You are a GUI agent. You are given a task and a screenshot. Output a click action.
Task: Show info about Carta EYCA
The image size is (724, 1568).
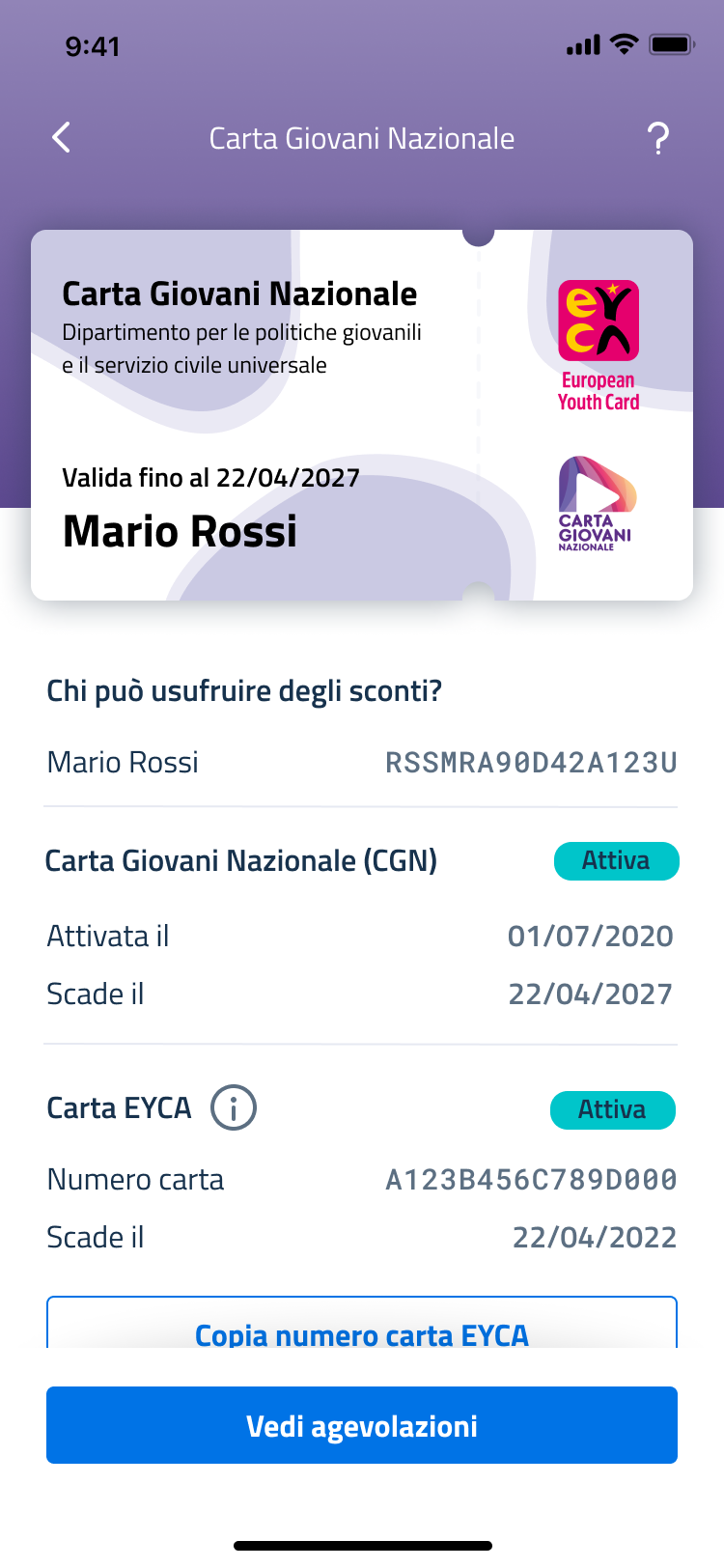pyautogui.click(x=234, y=1107)
